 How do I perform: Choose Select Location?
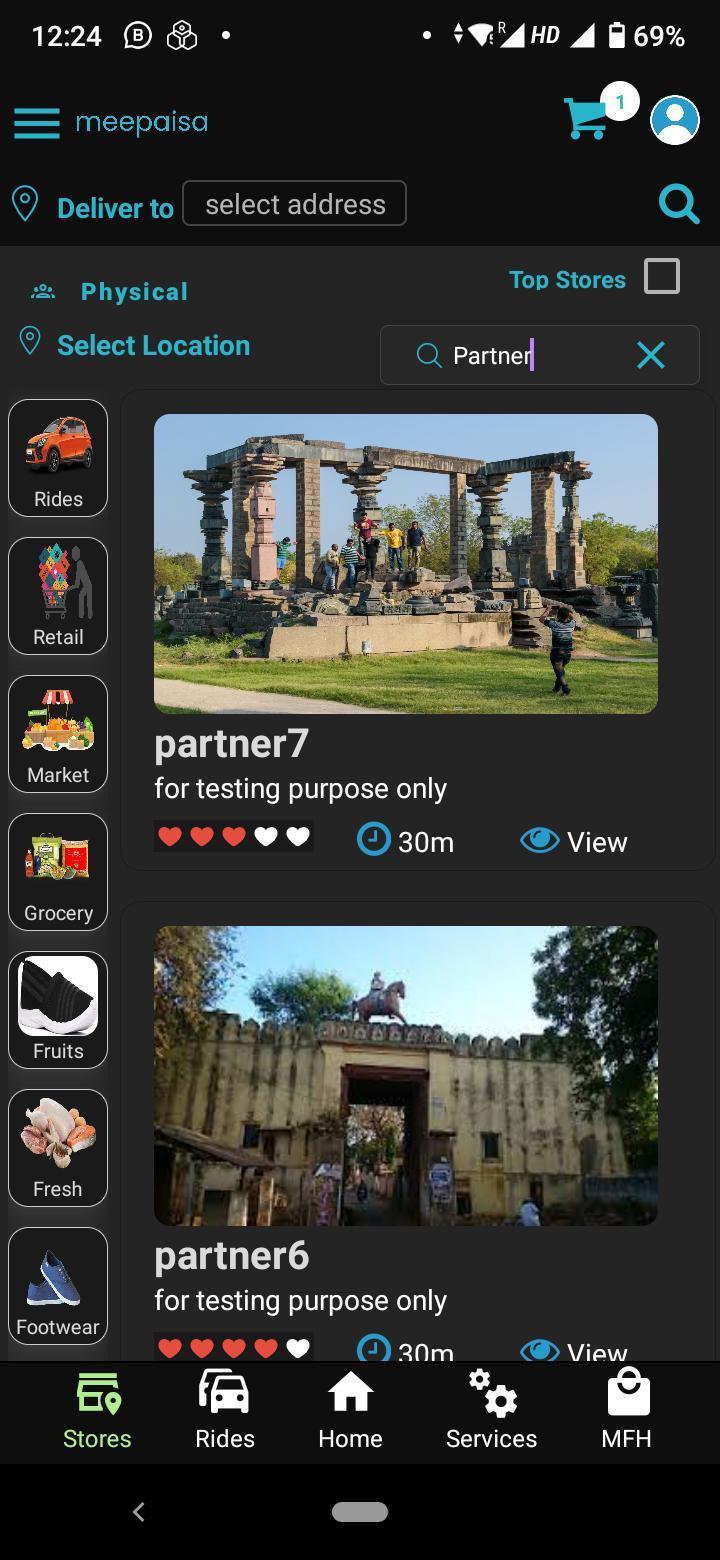[x=153, y=345]
